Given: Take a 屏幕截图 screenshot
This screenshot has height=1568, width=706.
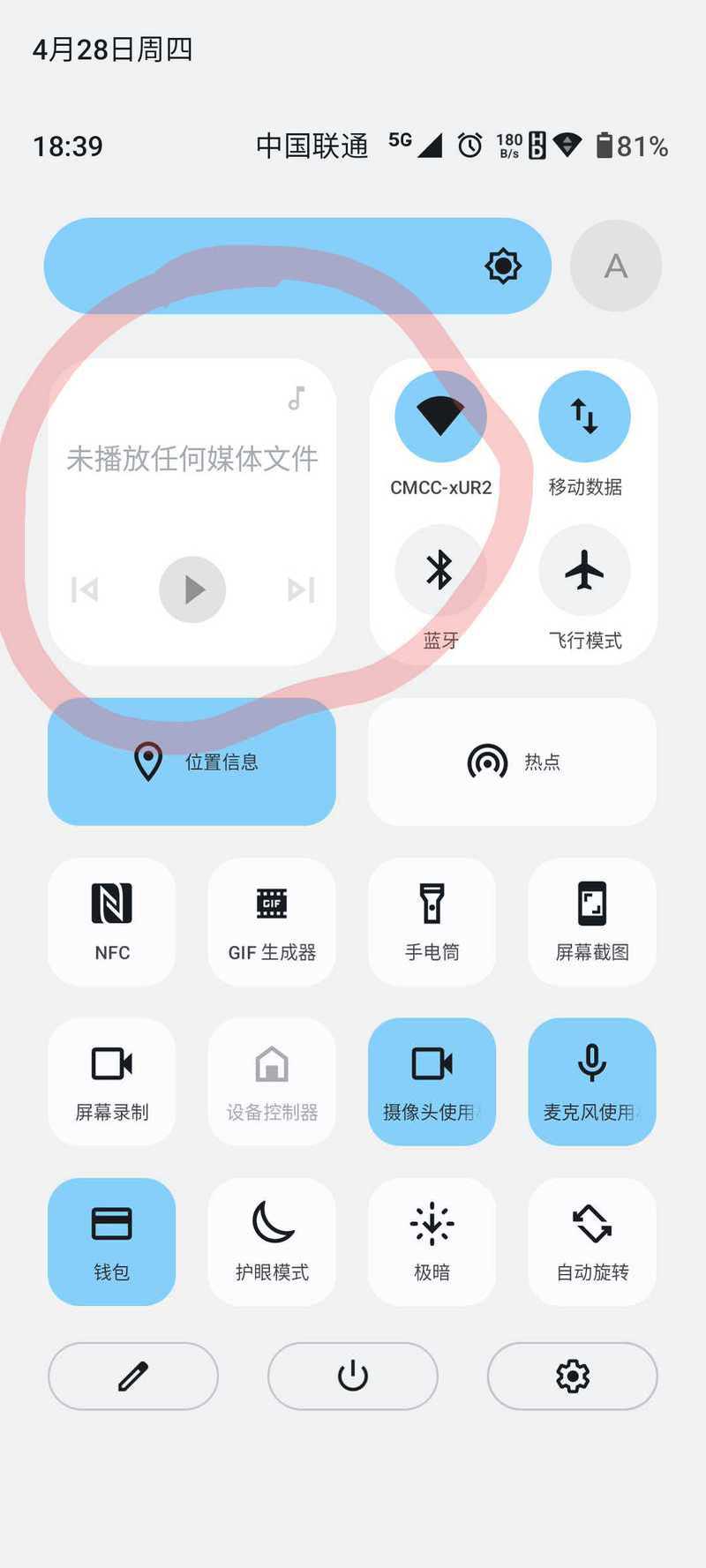Looking at the screenshot, I should pos(592,922).
